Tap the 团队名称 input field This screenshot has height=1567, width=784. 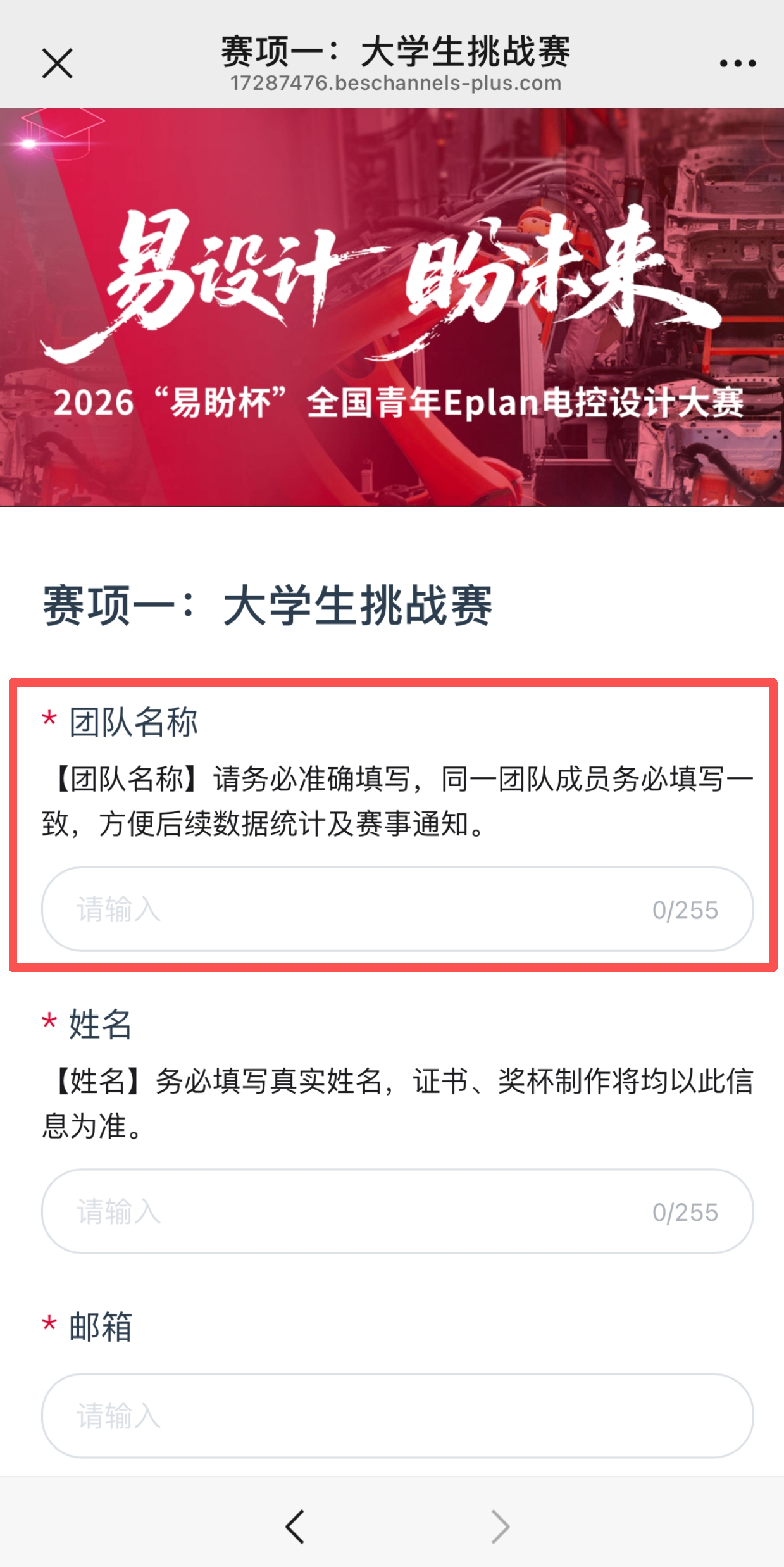[397, 909]
